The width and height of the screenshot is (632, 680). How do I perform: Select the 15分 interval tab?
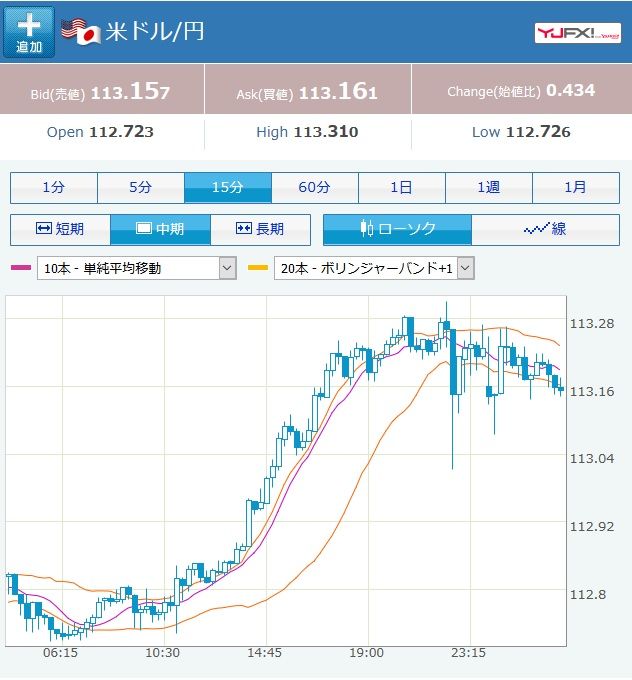tap(228, 188)
